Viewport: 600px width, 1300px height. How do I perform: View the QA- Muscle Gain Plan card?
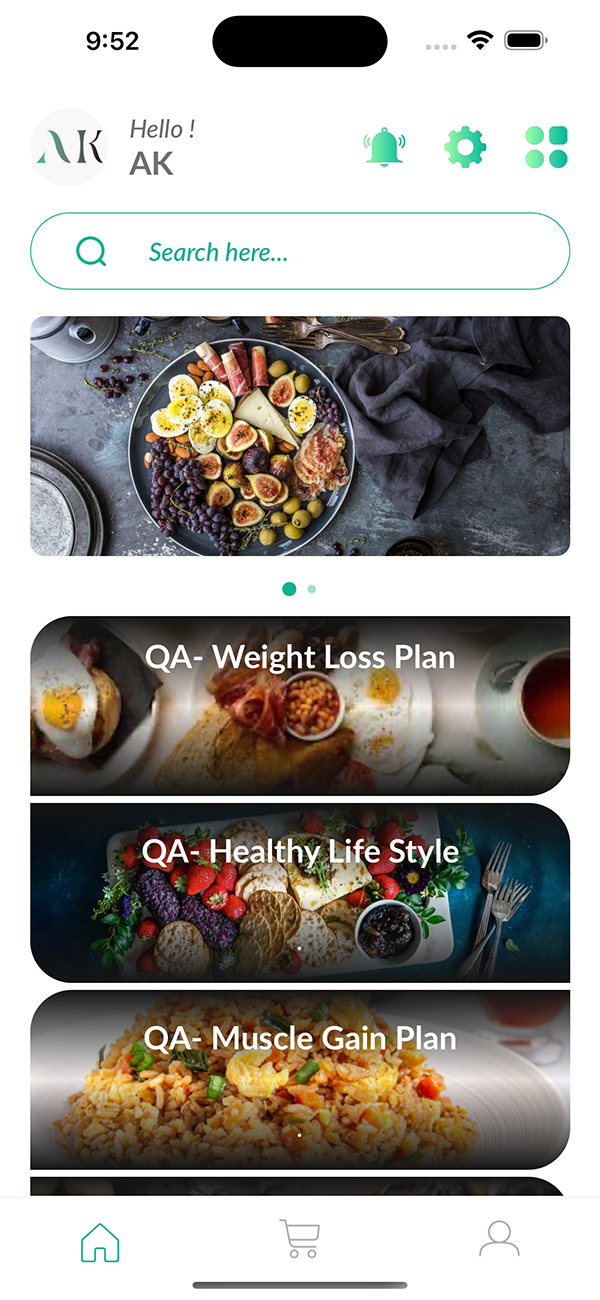(300, 1080)
